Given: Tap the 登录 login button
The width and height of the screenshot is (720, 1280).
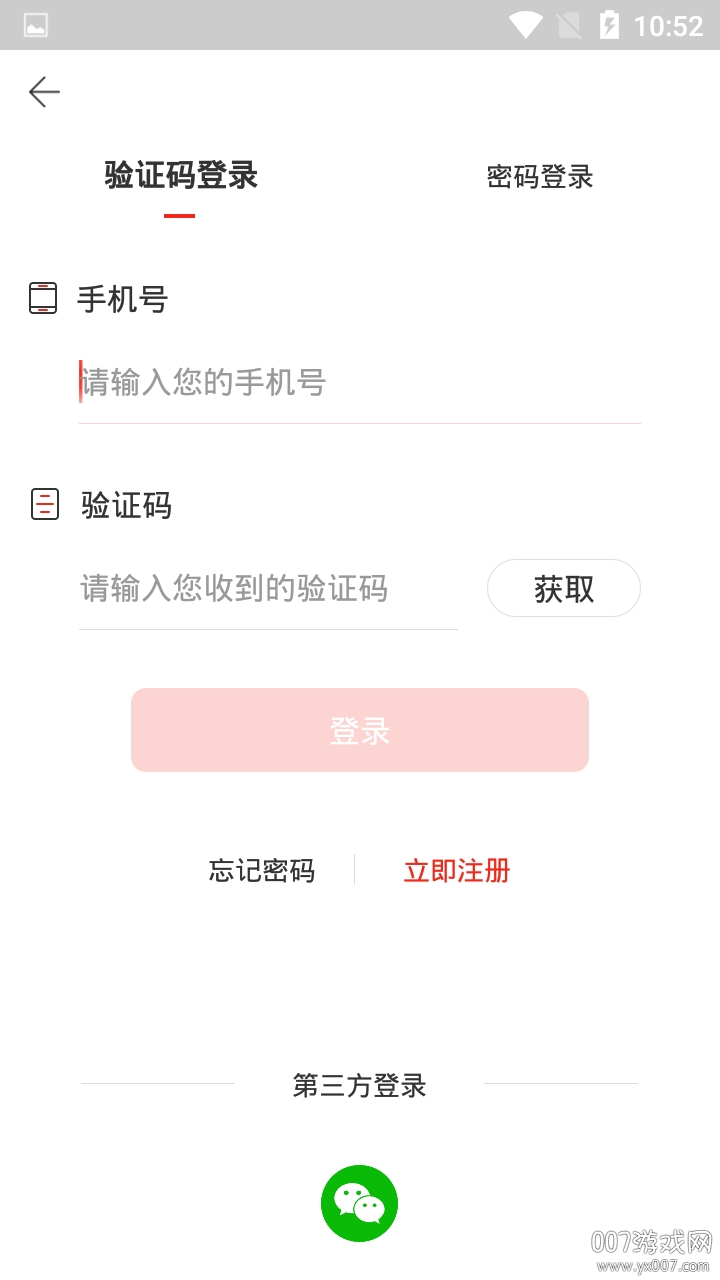Looking at the screenshot, I should [360, 730].
